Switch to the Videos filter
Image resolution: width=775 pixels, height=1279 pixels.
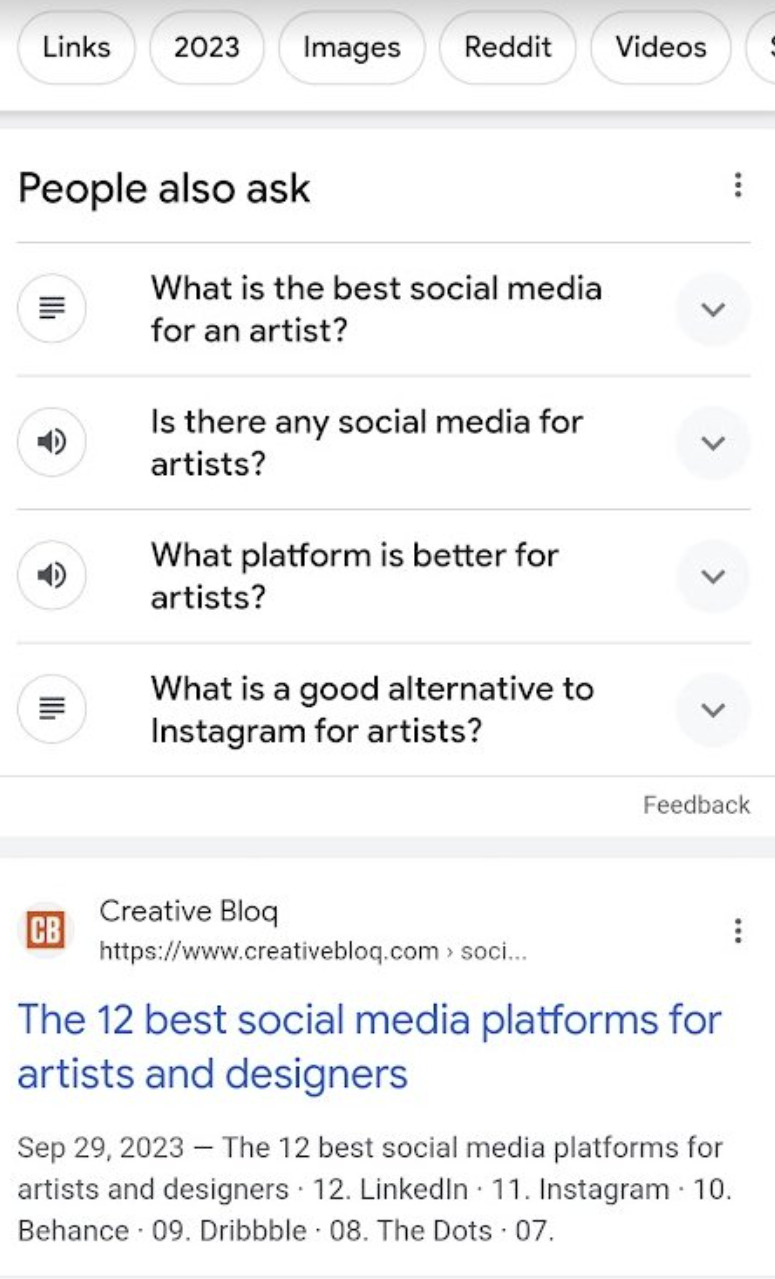click(659, 46)
